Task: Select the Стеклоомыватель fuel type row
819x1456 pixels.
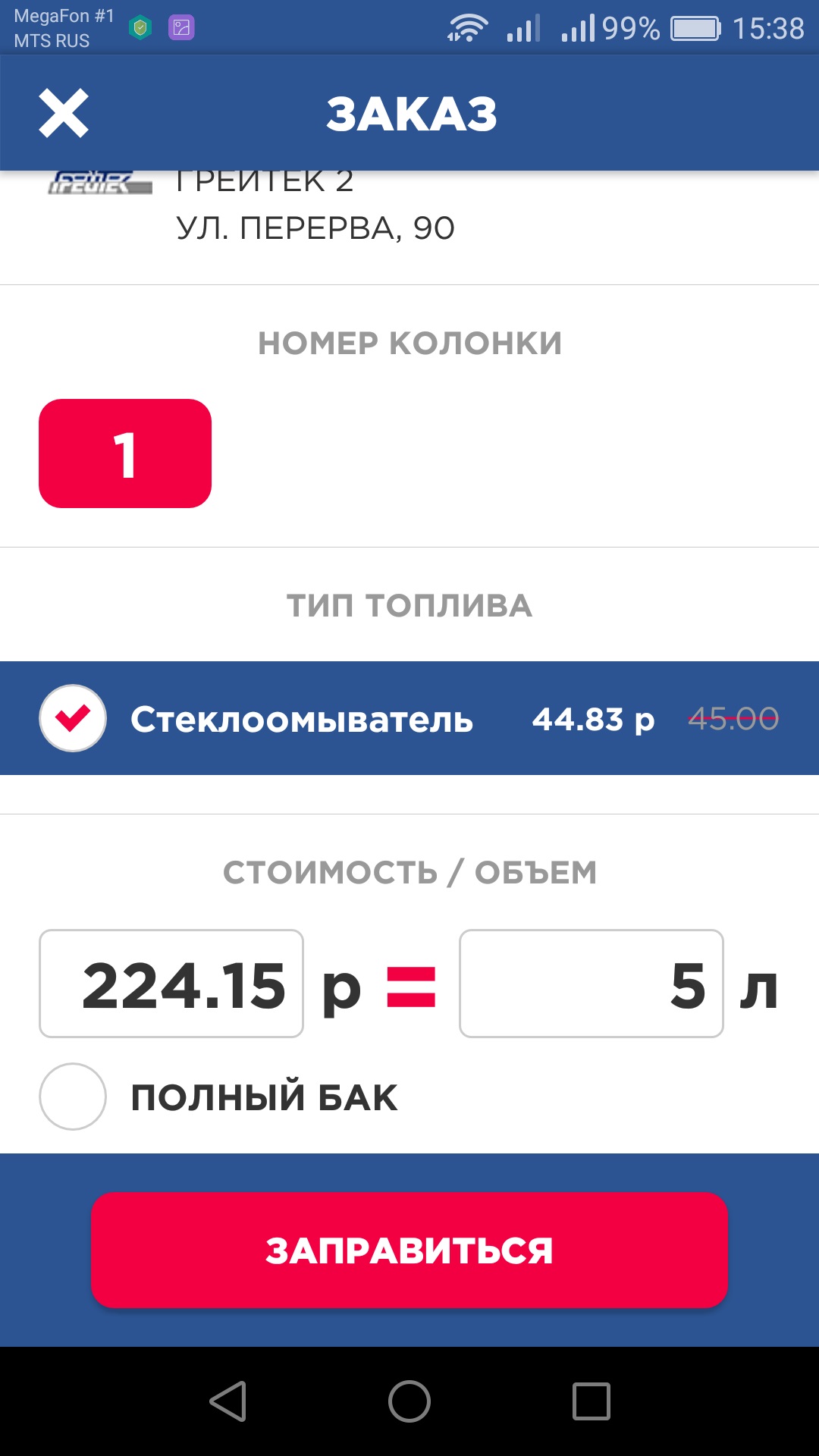Action: (x=409, y=718)
